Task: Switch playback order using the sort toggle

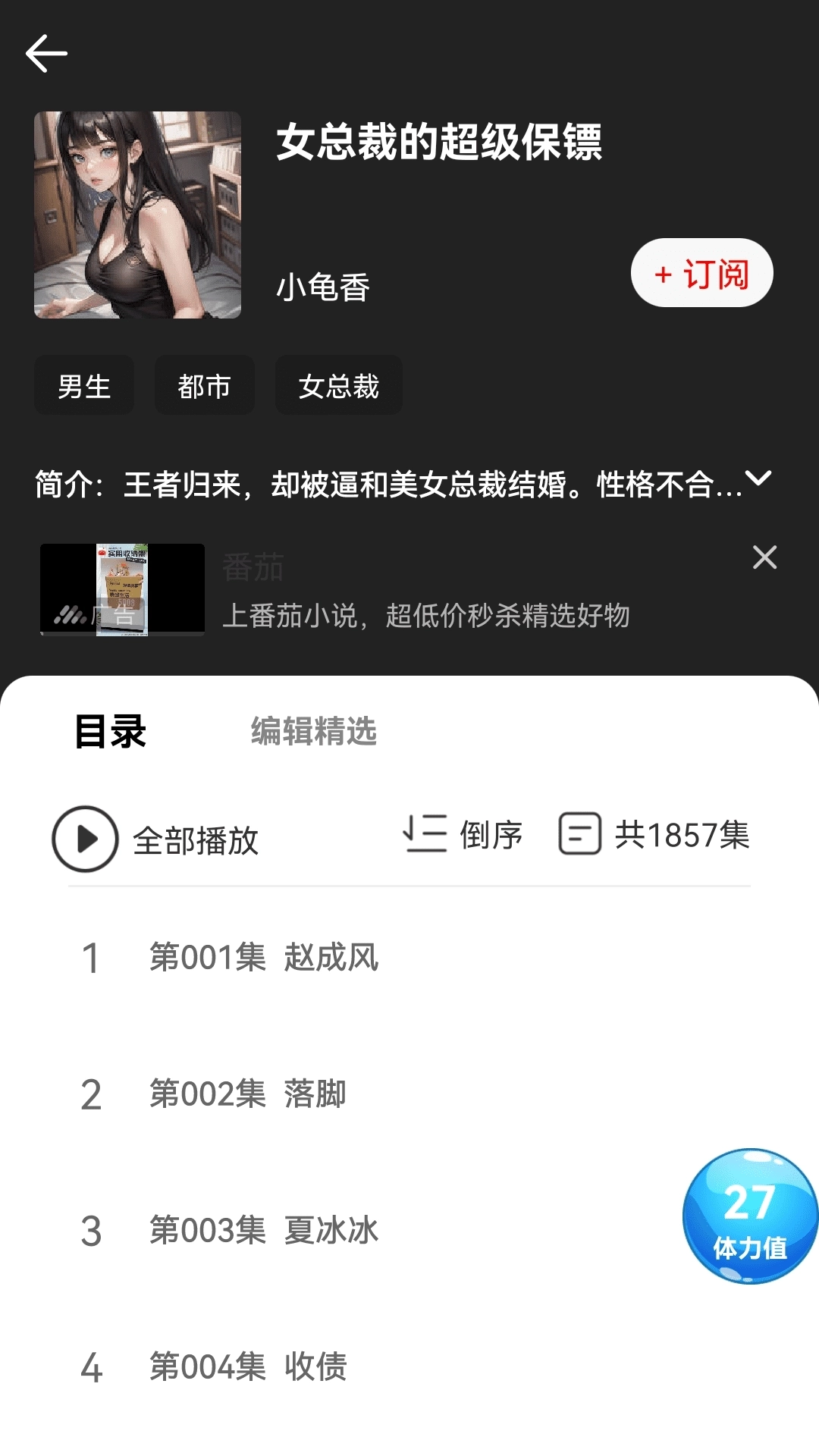Action: pos(463,836)
